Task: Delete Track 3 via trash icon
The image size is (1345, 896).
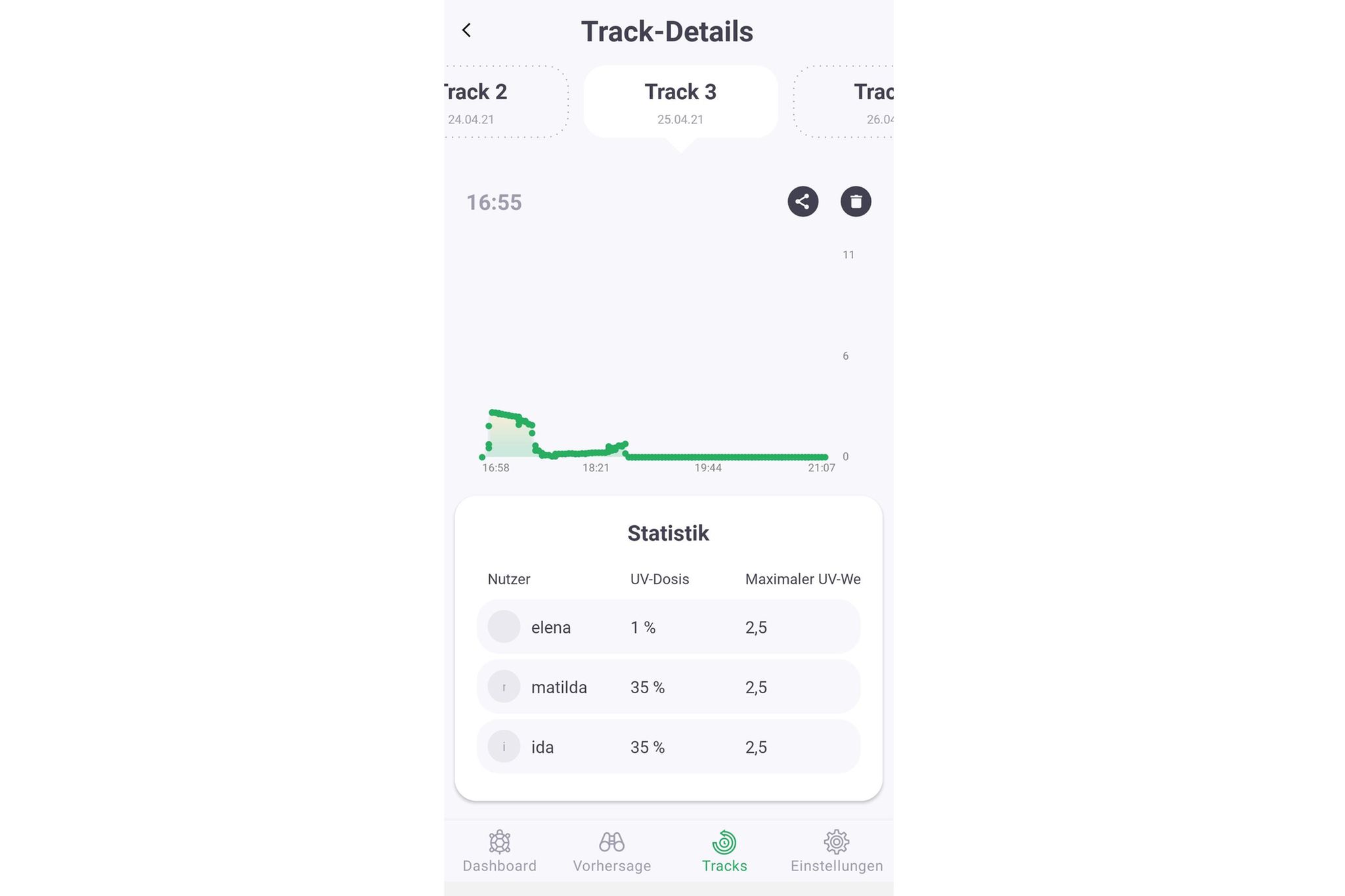Action: (x=855, y=202)
